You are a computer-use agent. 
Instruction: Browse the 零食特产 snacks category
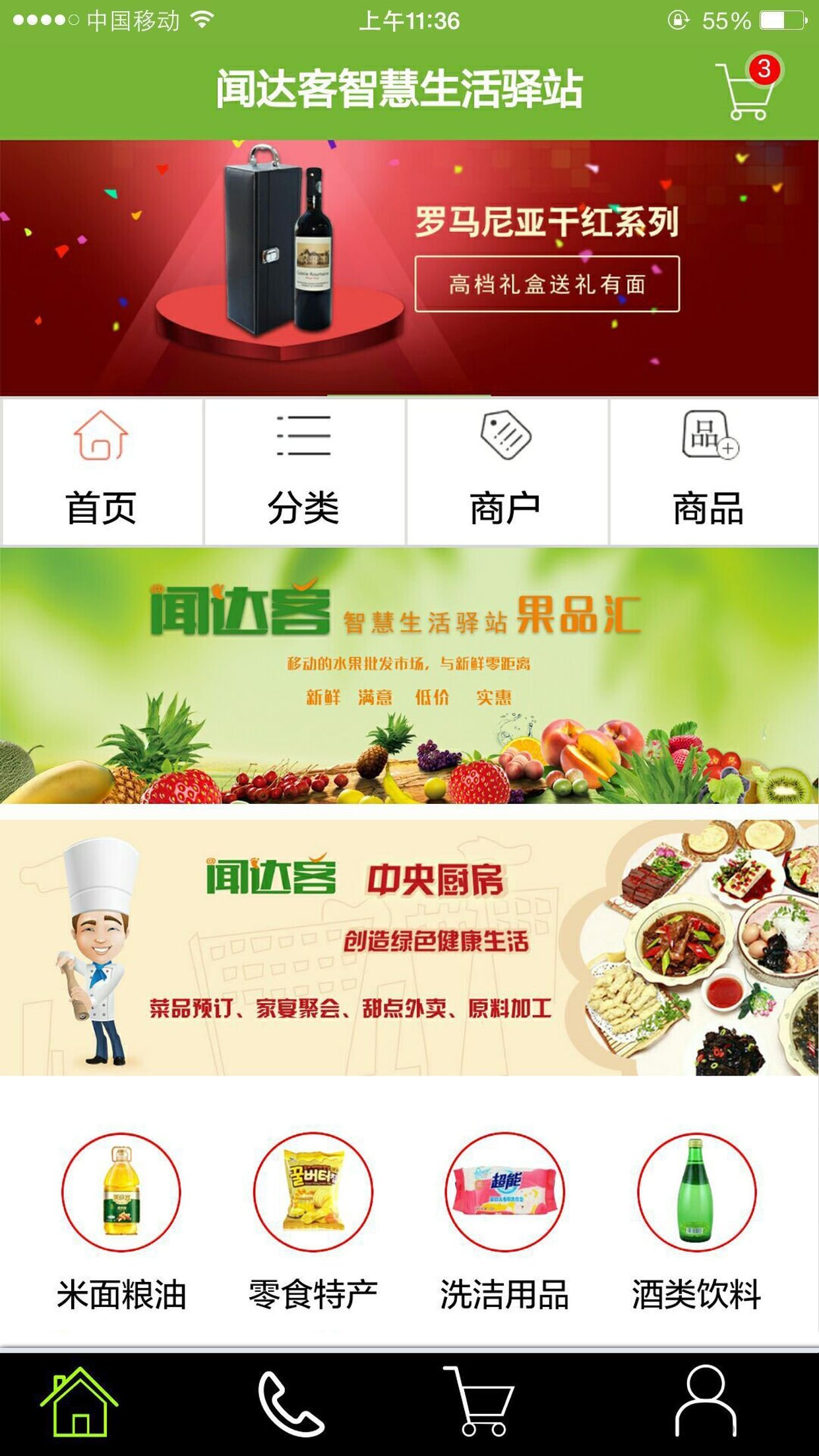(x=313, y=1220)
